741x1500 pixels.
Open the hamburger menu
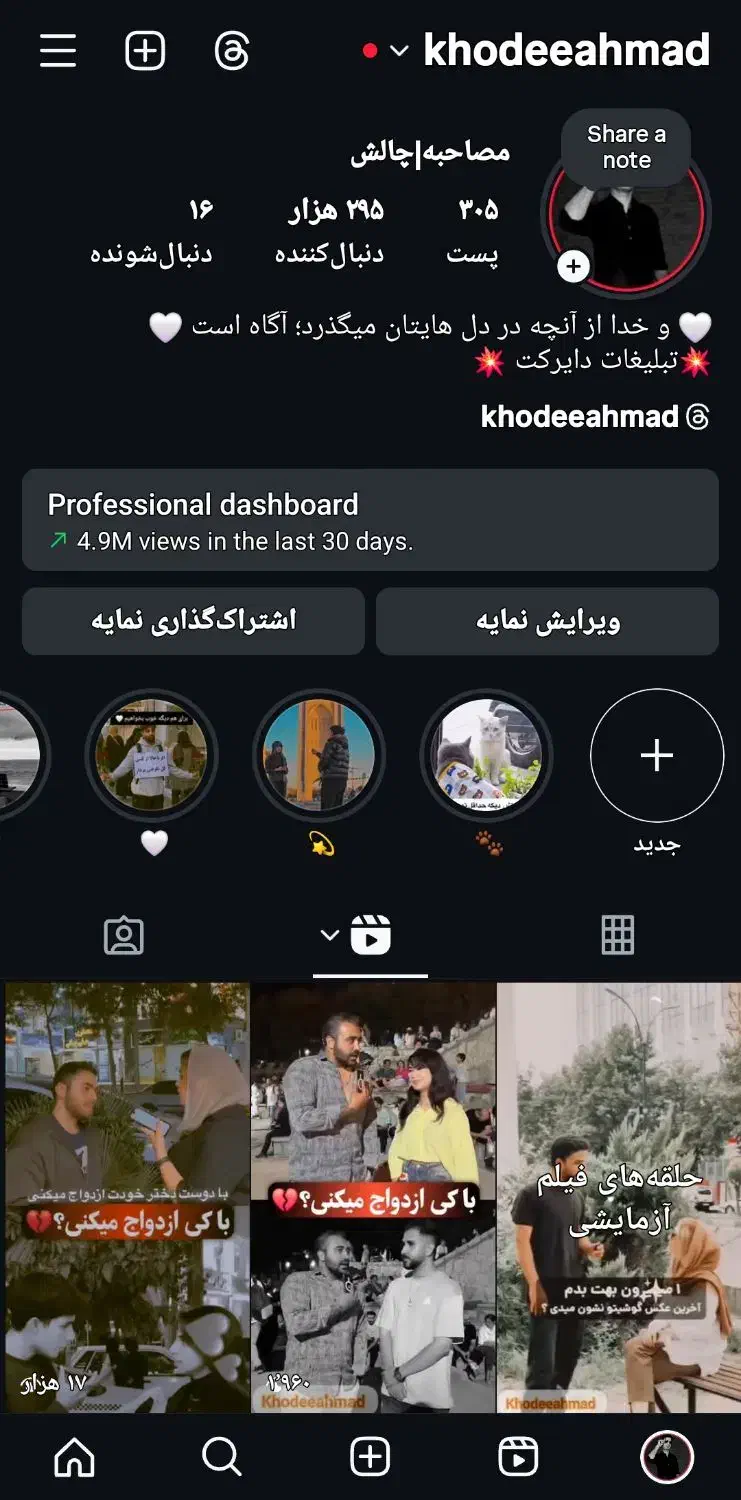[x=57, y=50]
